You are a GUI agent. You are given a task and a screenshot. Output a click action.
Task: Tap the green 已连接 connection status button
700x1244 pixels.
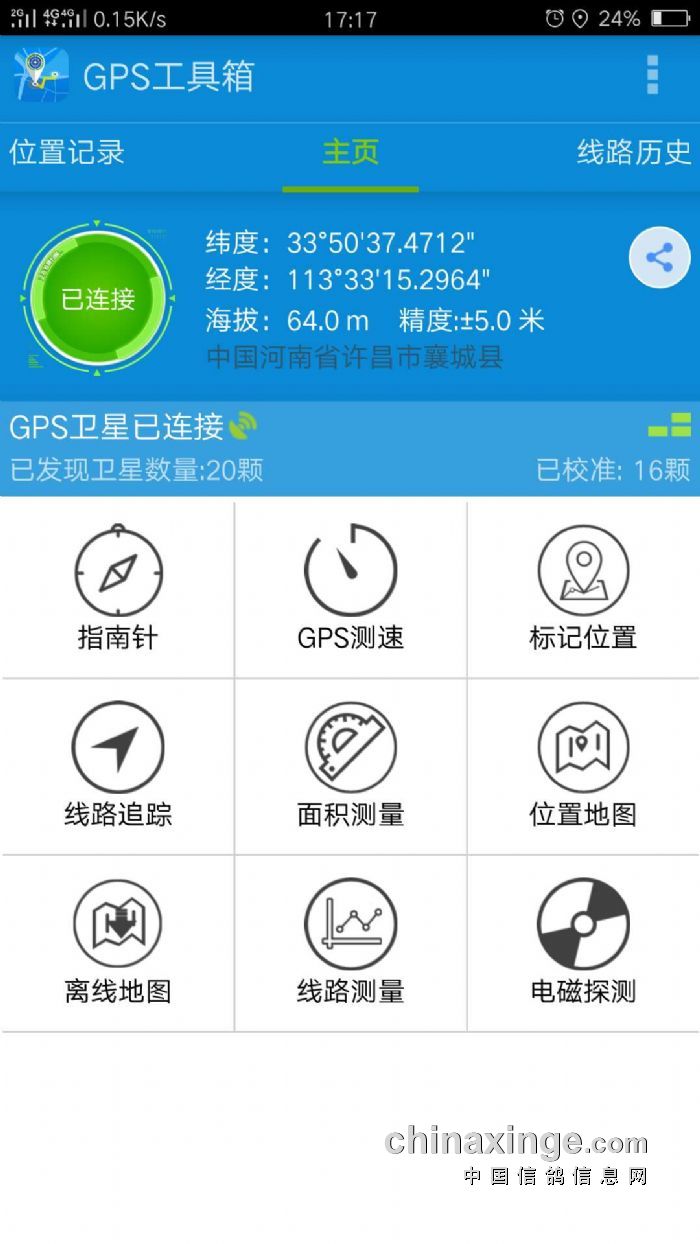click(97, 298)
